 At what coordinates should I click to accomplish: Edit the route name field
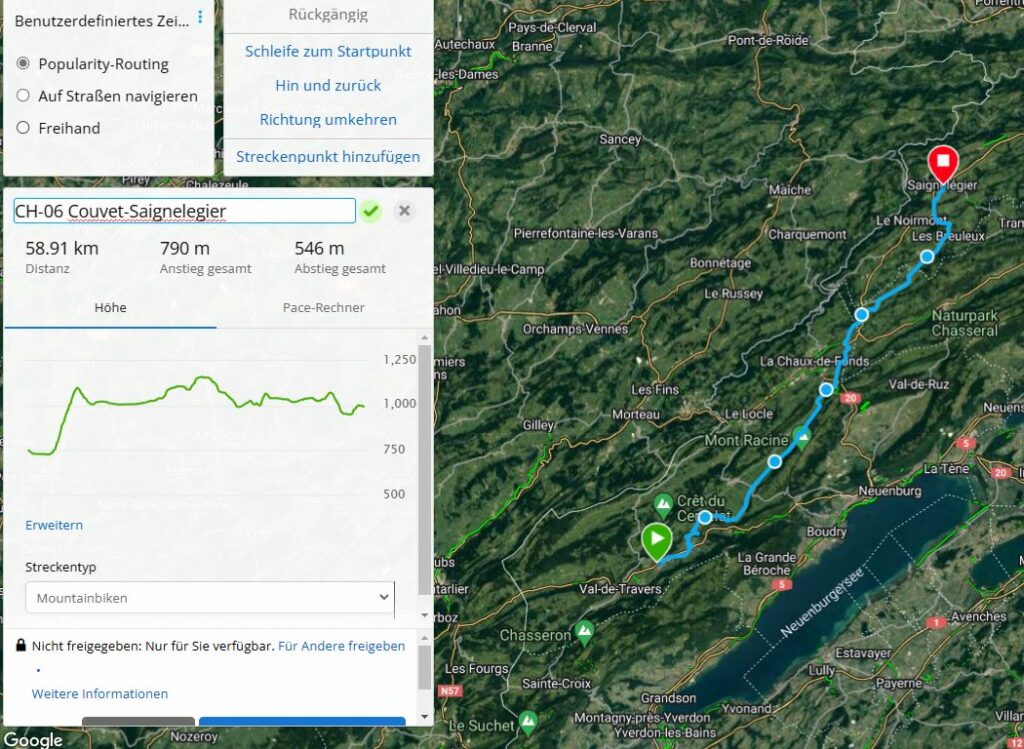point(184,211)
